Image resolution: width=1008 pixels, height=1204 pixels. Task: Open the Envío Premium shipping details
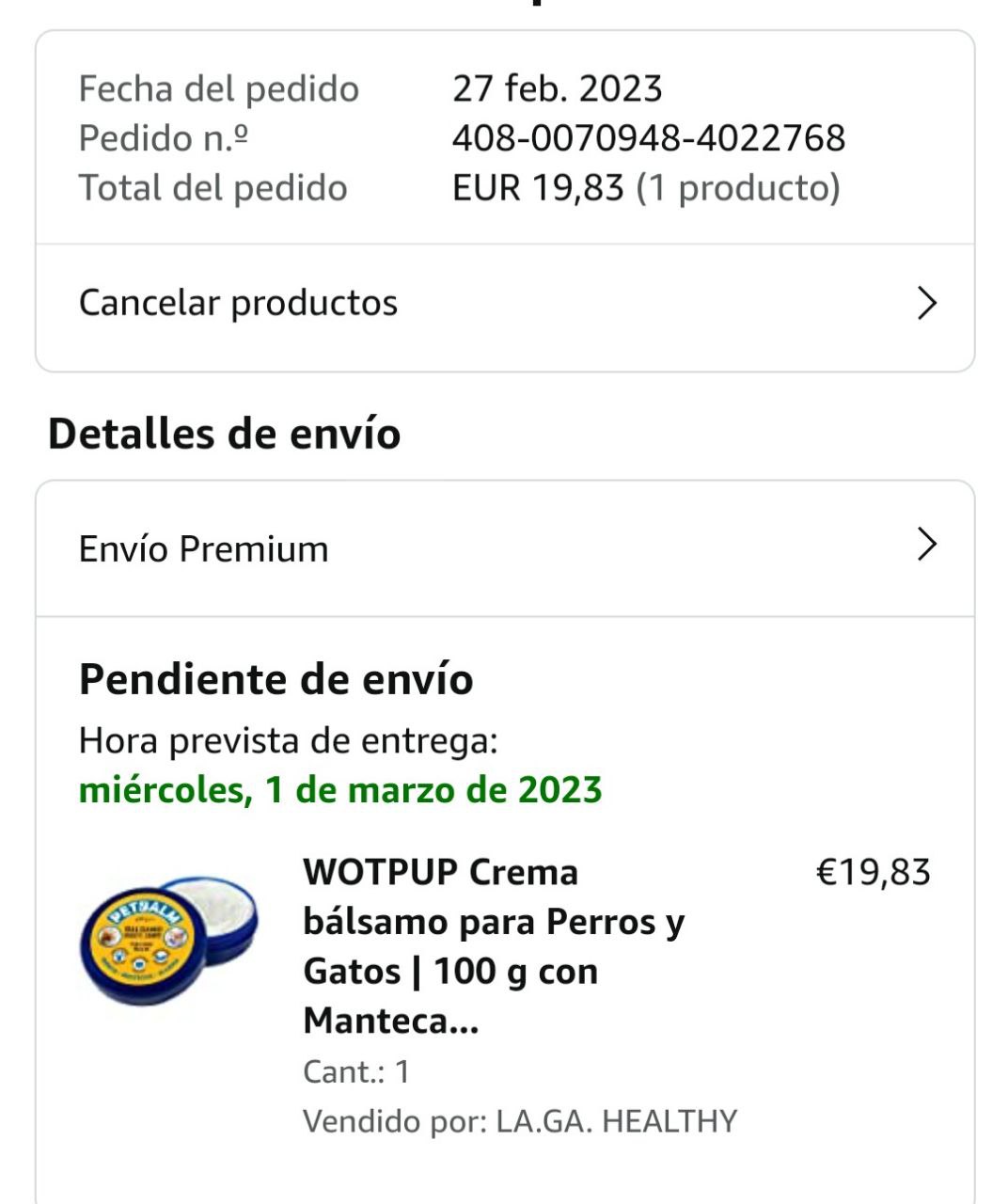[505, 548]
